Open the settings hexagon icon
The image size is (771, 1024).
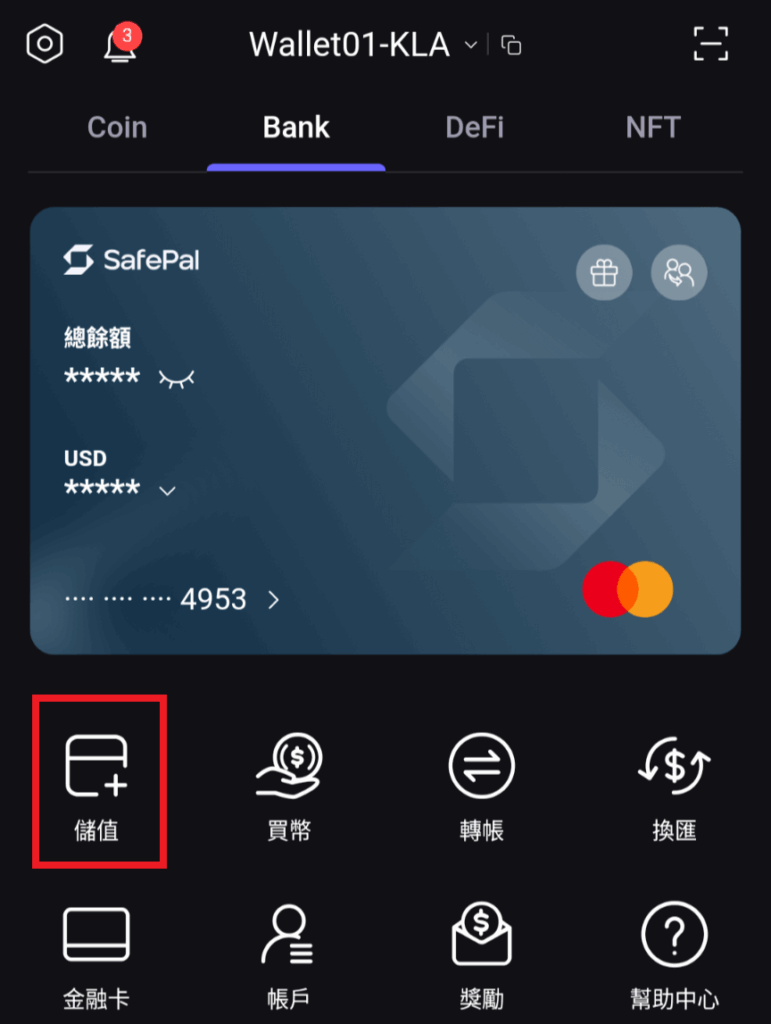tap(46, 44)
